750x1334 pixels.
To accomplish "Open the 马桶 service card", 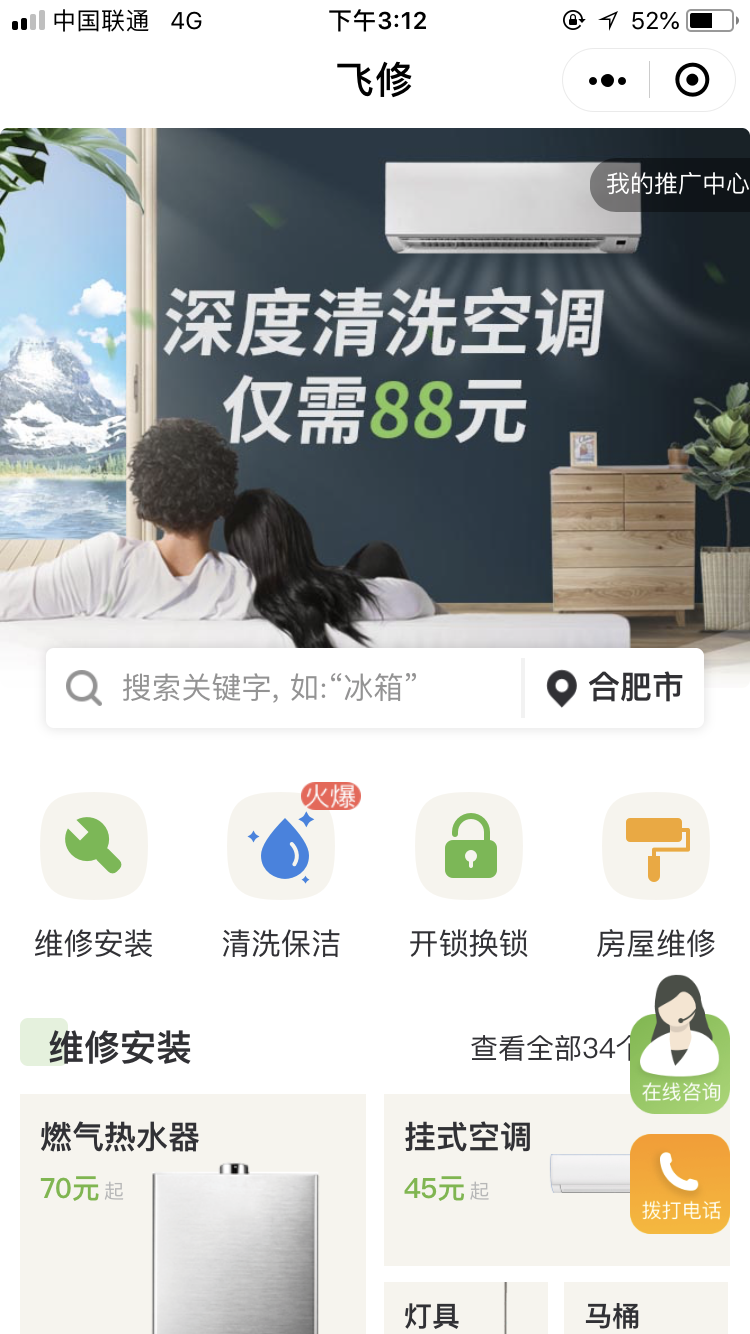I will [645, 1310].
